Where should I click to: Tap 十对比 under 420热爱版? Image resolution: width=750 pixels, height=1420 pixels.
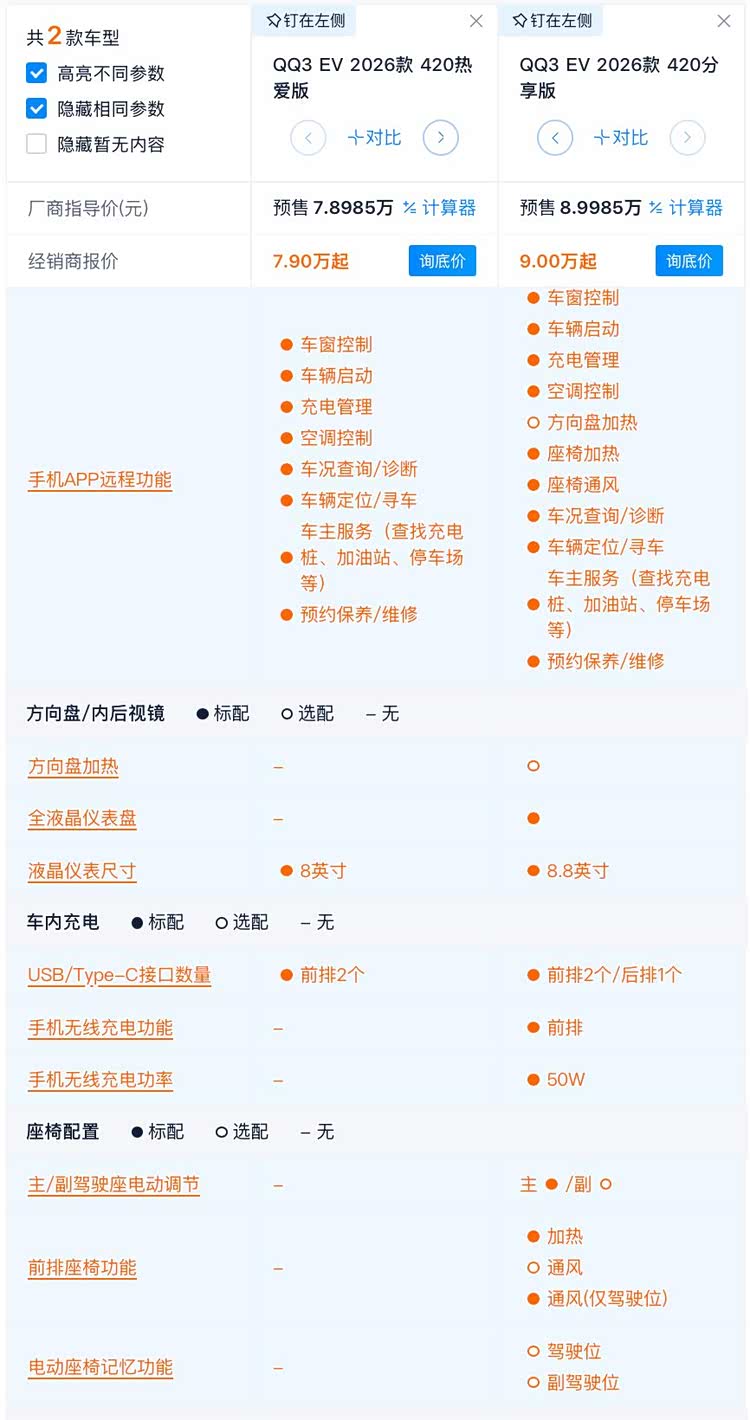(x=374, y=138)
